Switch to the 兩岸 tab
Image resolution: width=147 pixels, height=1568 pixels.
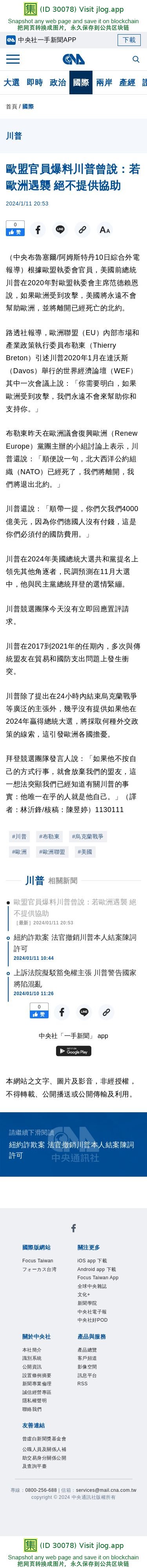tap(105, 82)
